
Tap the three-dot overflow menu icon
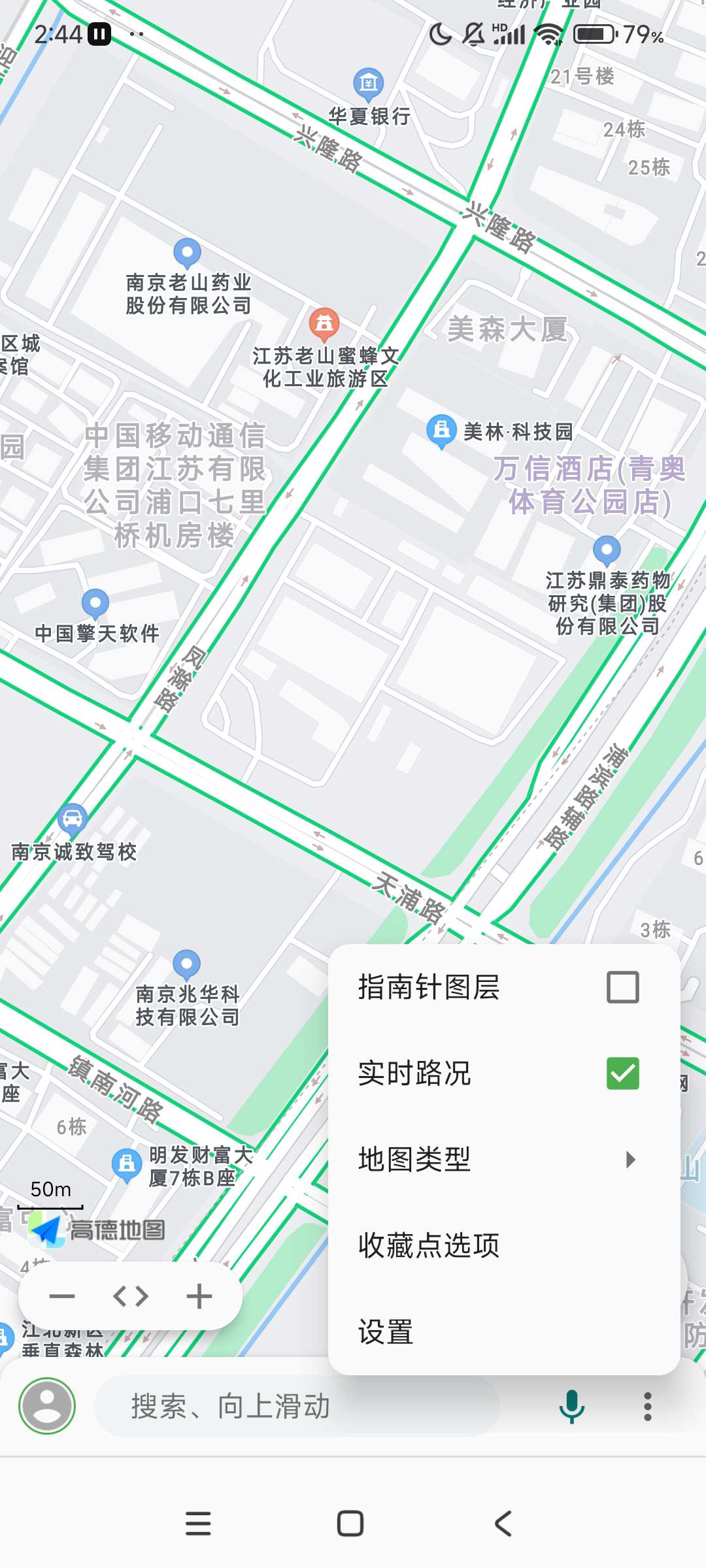(x=647, y=1406)
